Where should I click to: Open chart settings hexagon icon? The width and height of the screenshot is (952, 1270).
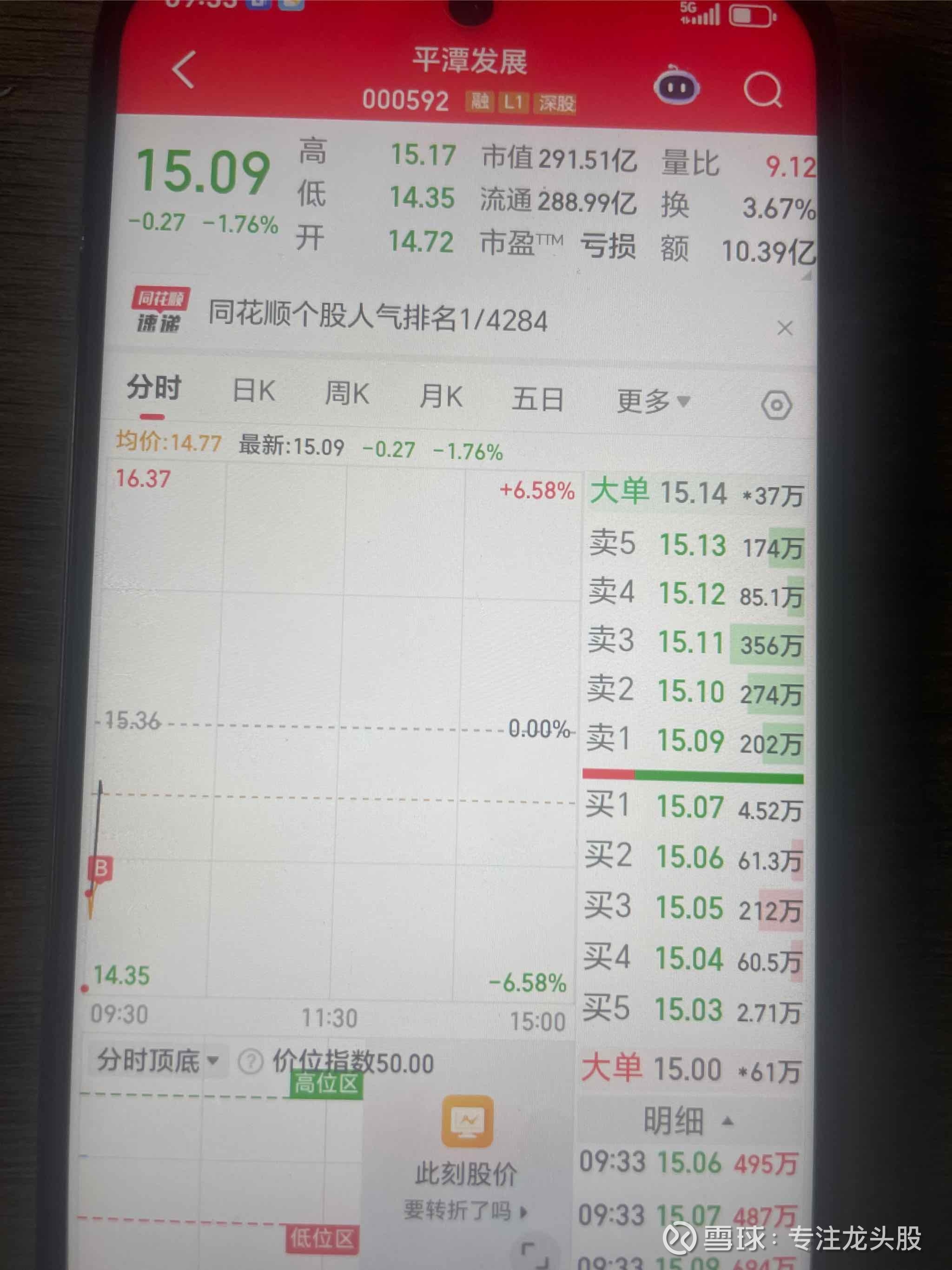coord(776,406)
